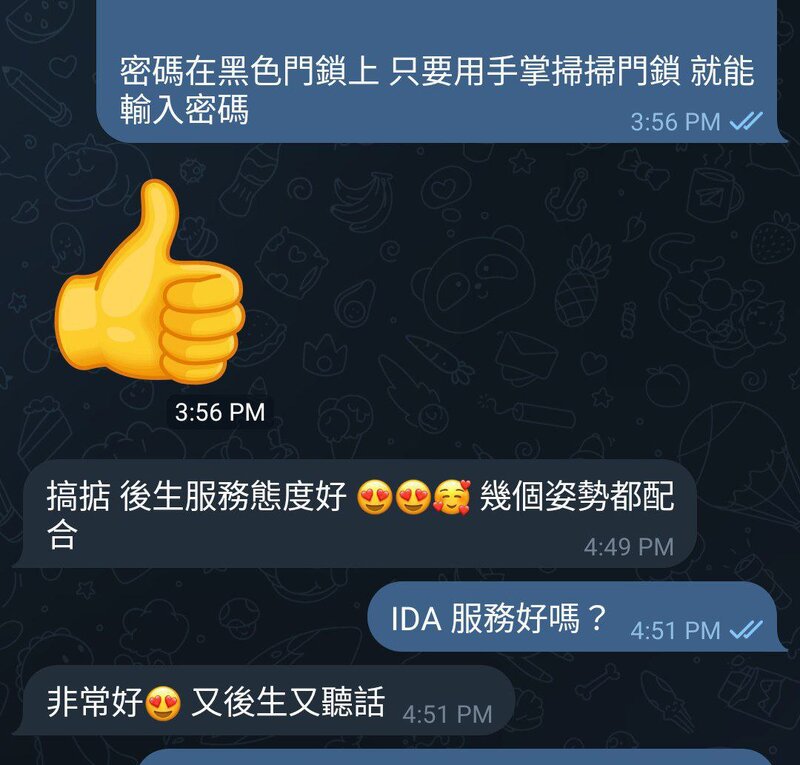This screenshot has width=800, height=765.
Task: Tap the incoming reply starting with "非常好"
Action: click(x=265, y=702)
